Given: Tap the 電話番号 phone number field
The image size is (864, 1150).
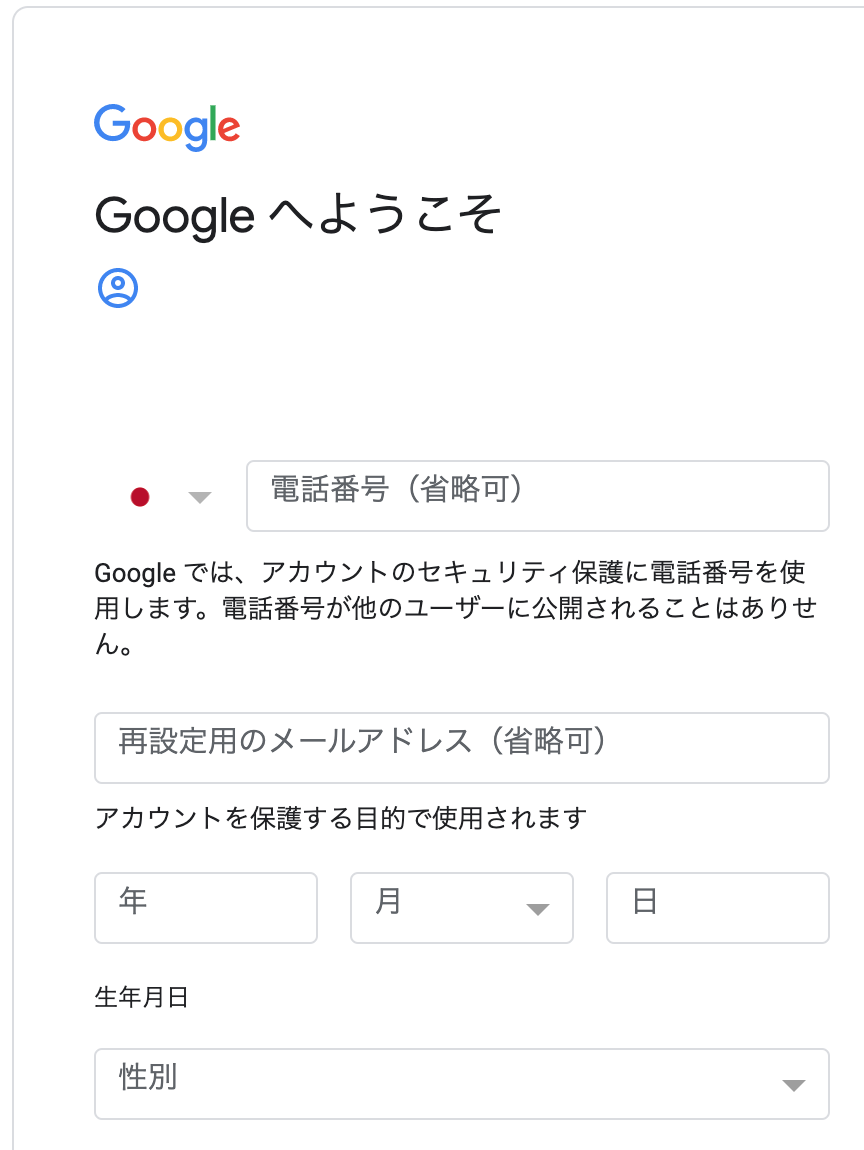Looking at the screenshot, I should 537,496.
